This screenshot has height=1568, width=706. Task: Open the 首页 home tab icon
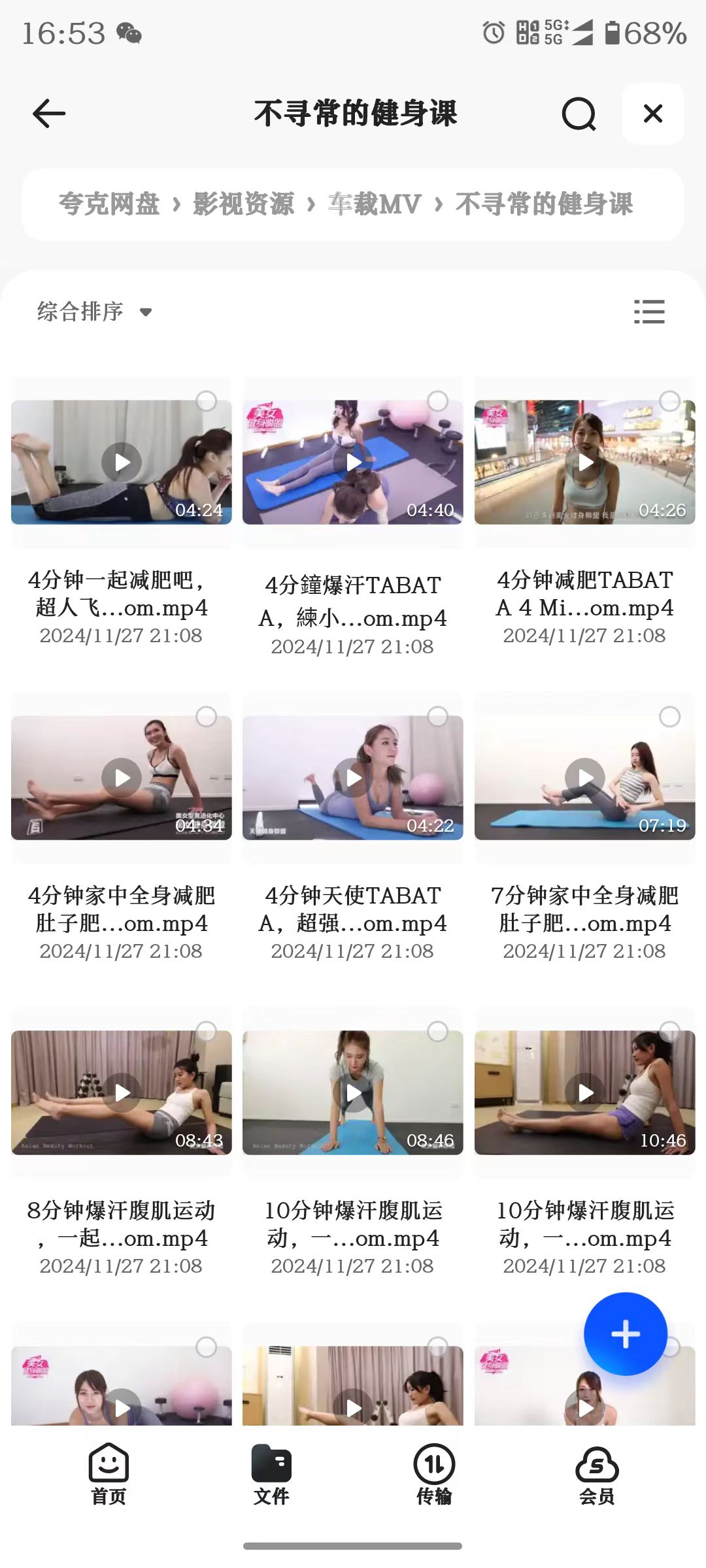click(110, 1463)
